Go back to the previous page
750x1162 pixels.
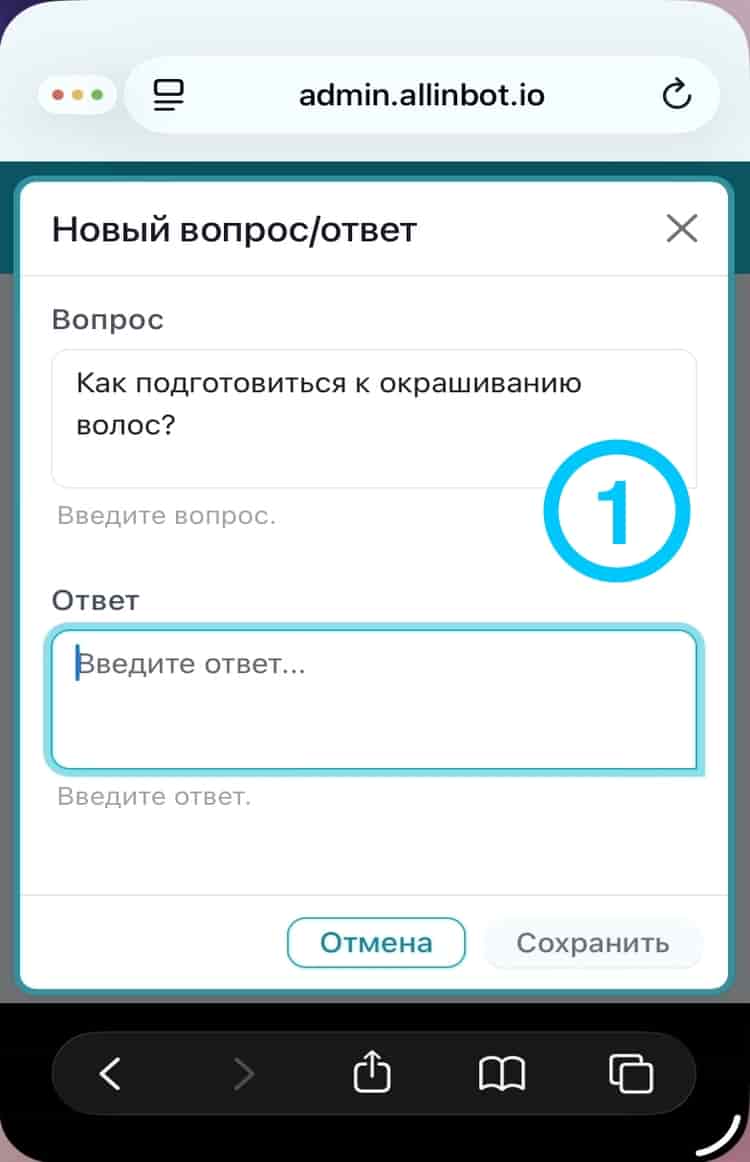coord(110,1074)
